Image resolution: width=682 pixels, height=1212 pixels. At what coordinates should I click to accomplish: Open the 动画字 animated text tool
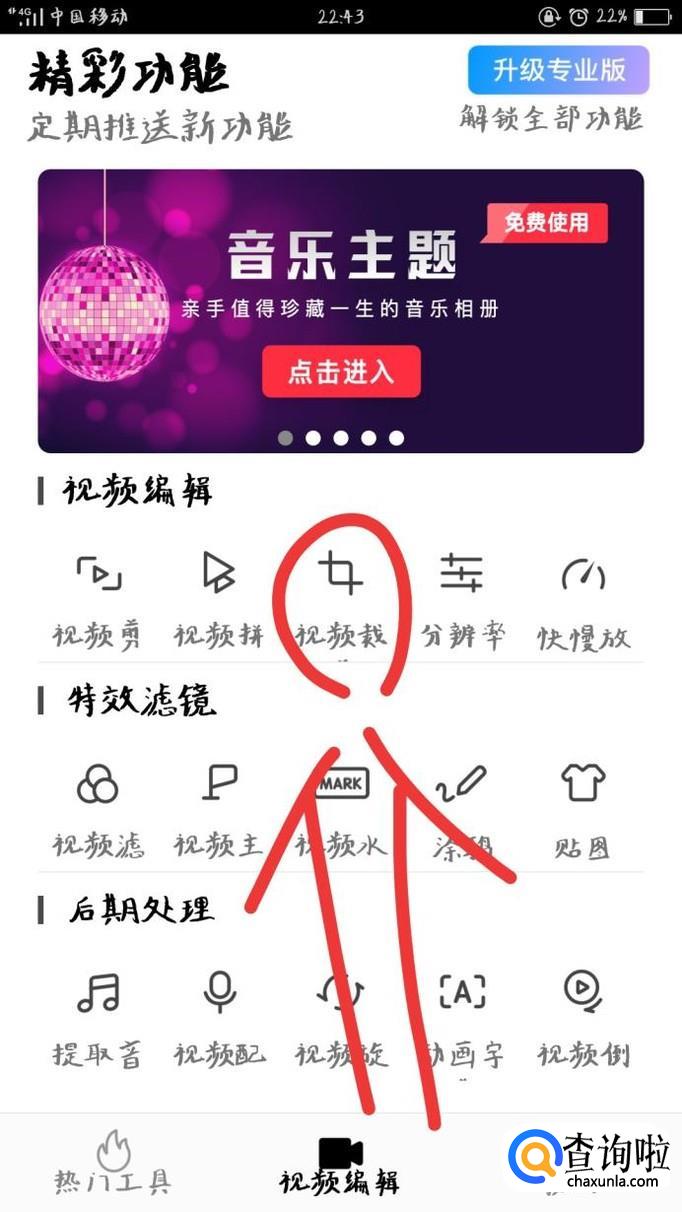coord(462,1018)
